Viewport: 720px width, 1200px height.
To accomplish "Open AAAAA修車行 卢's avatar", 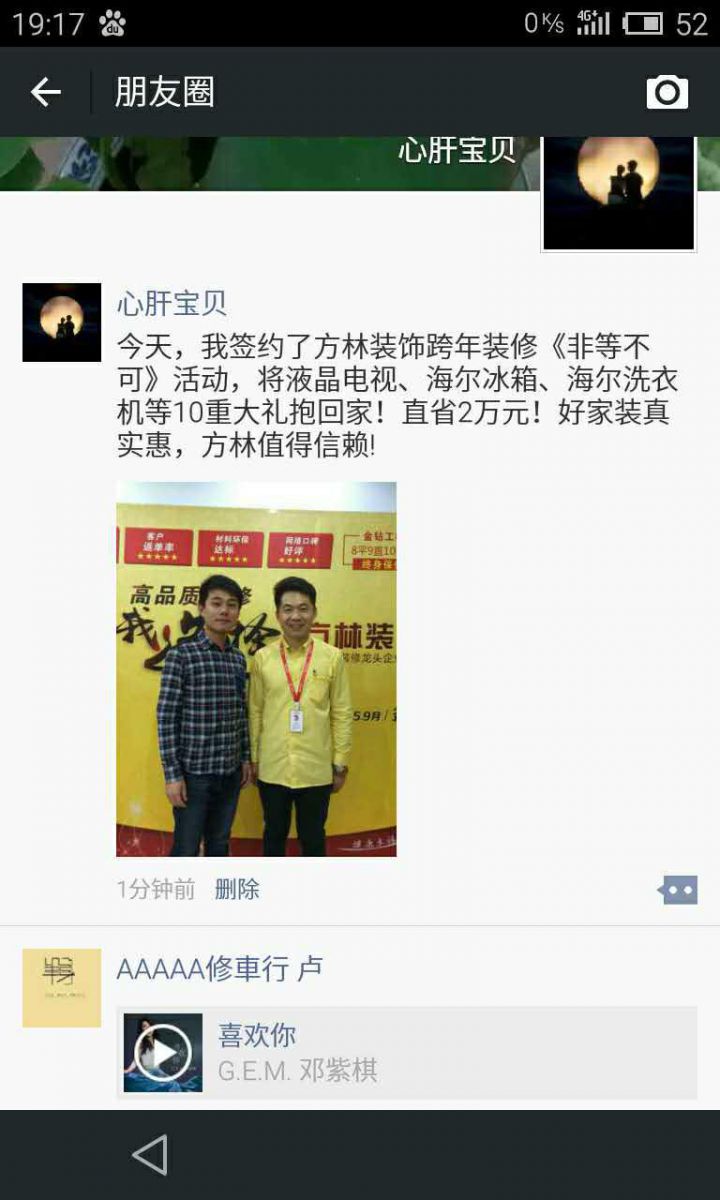I will coord(62,988).
